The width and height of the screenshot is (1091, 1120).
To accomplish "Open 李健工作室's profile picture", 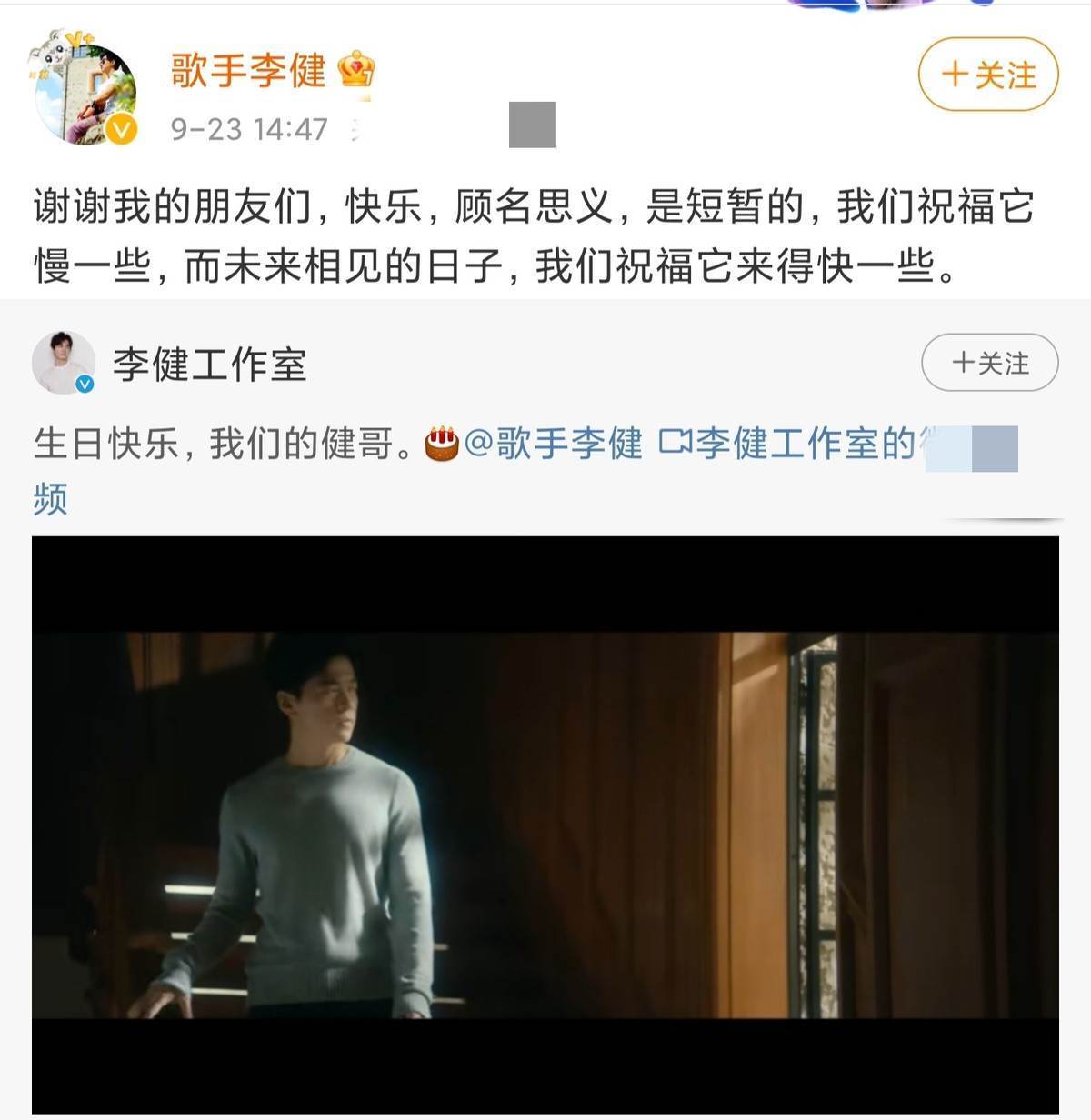I will (x=64, y=363).
